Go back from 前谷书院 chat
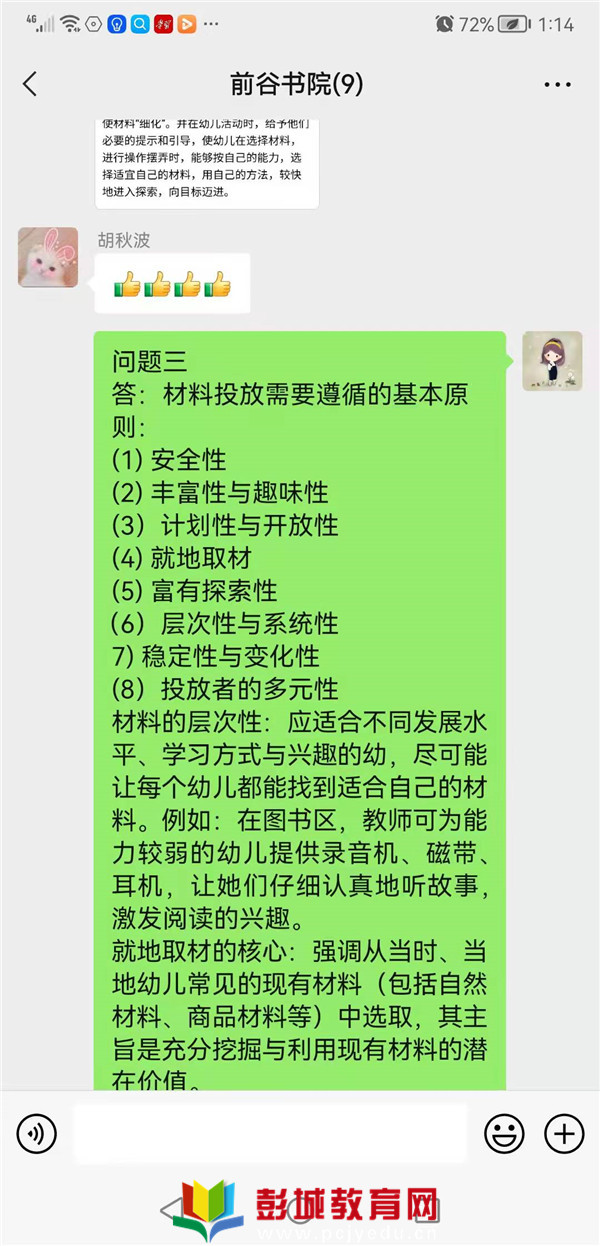Image resolution: width=600 pixels, height=1246 pixels. pyautogui.click(x=30, y=84)
